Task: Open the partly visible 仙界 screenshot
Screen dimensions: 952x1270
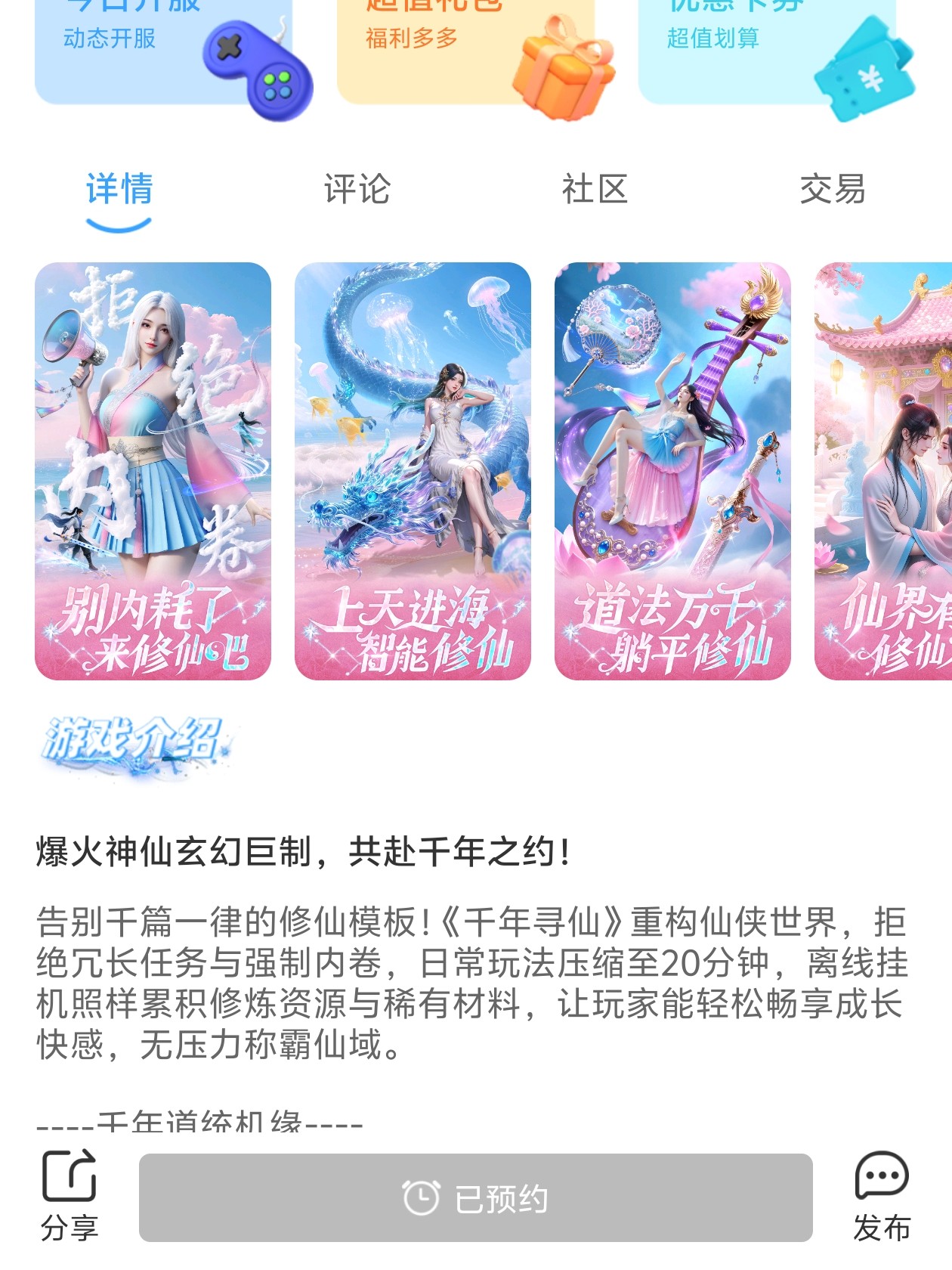Action: [882, 471]
